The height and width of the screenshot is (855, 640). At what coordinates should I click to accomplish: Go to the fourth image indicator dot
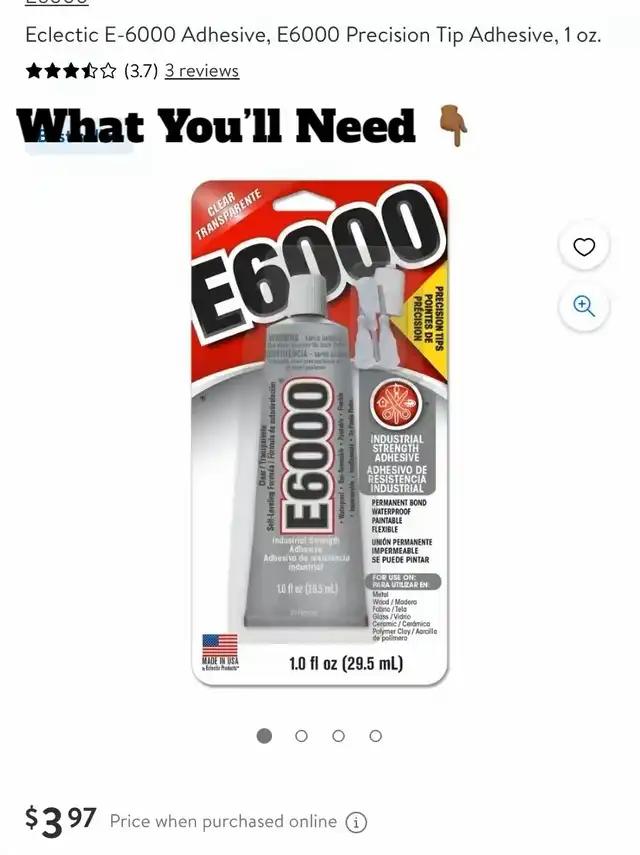point(375,736)
